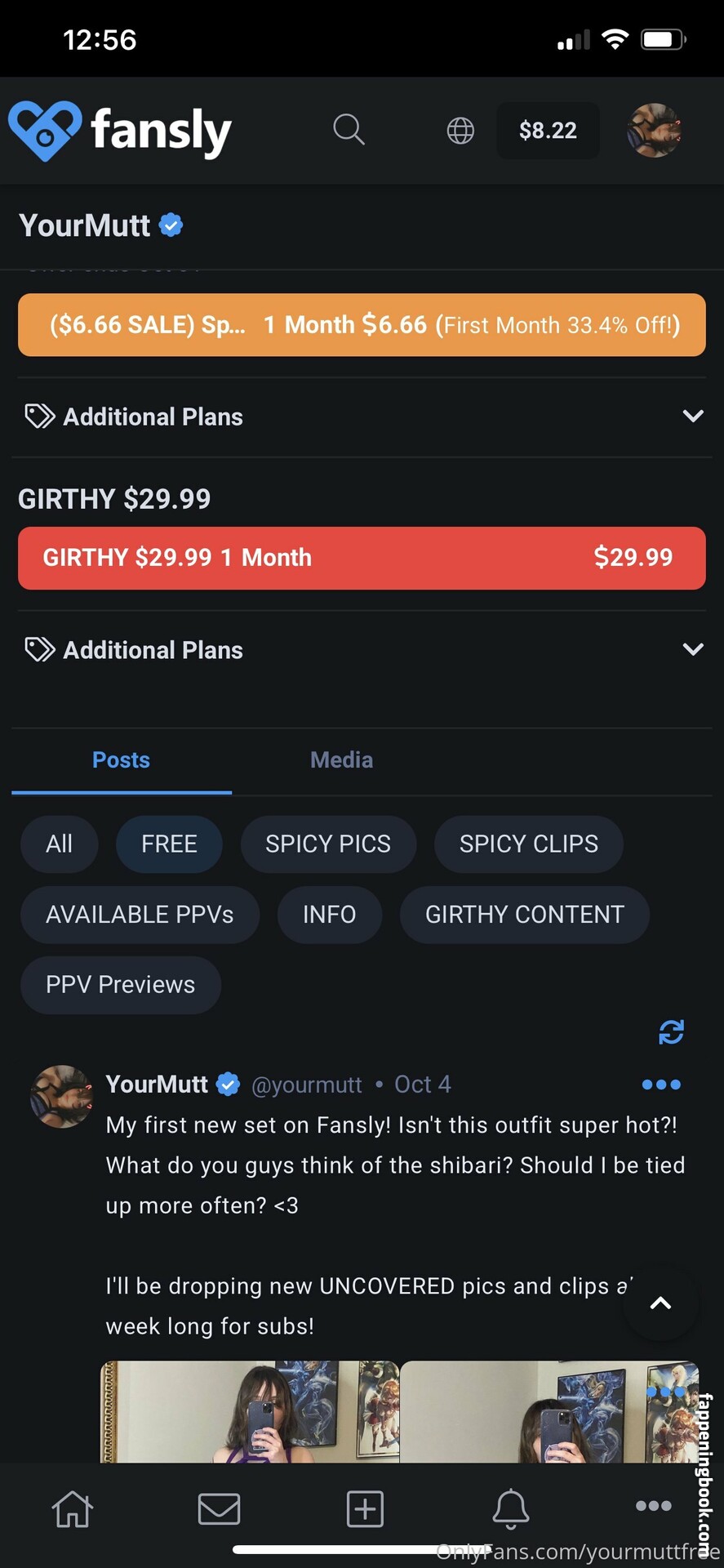Open the language globe icon
The height and width of the screenshot is (1568, 724).
460,131
